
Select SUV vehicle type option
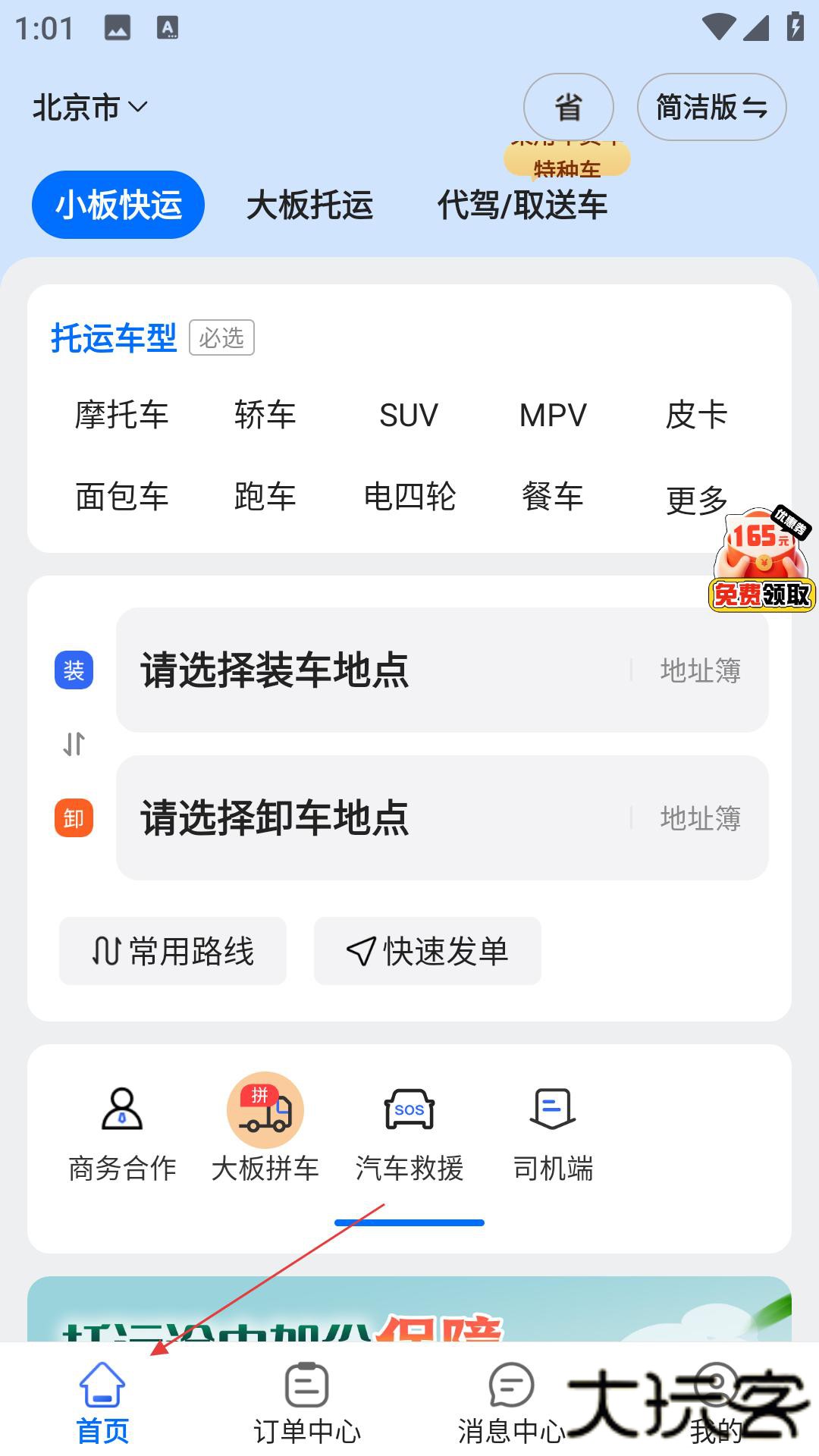(408, 416)
